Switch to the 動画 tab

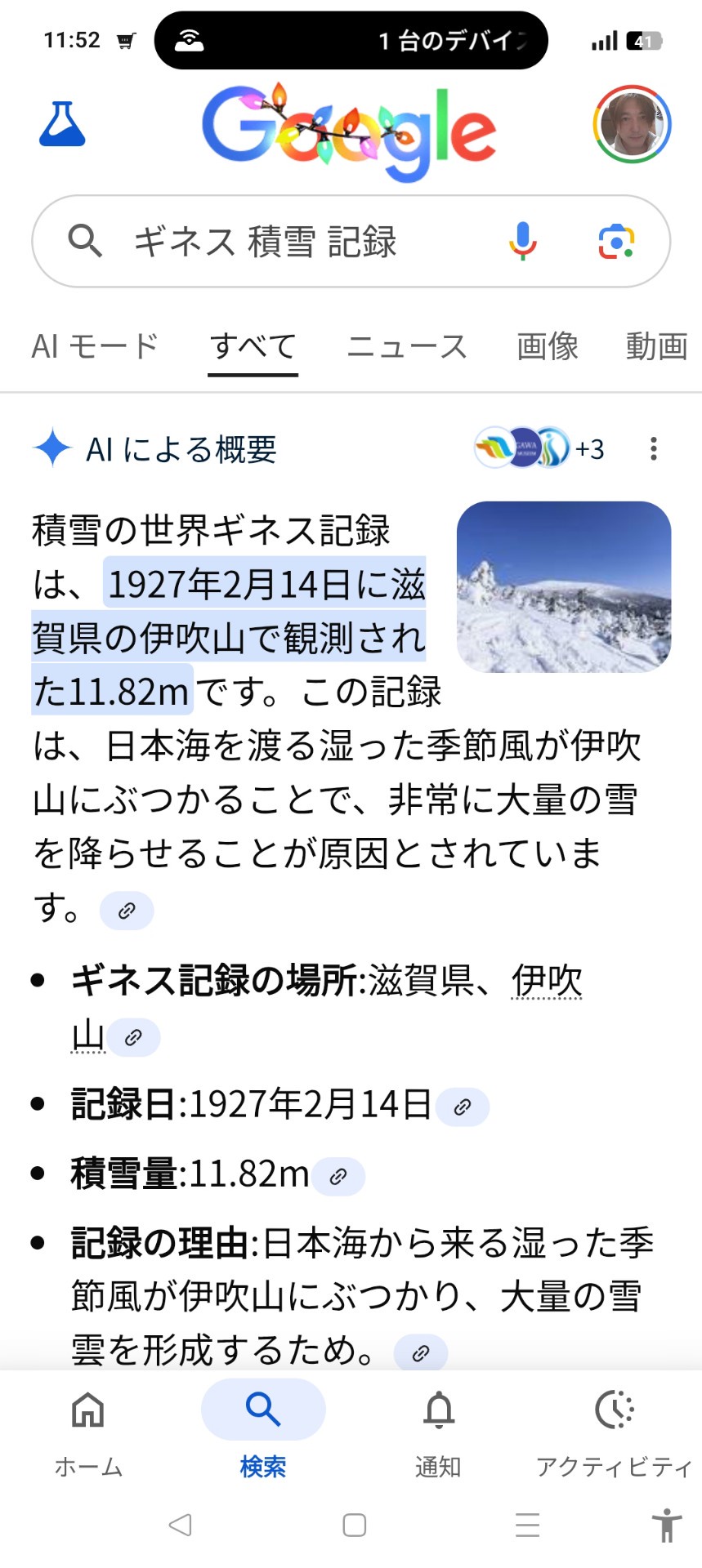click(656, 346)
